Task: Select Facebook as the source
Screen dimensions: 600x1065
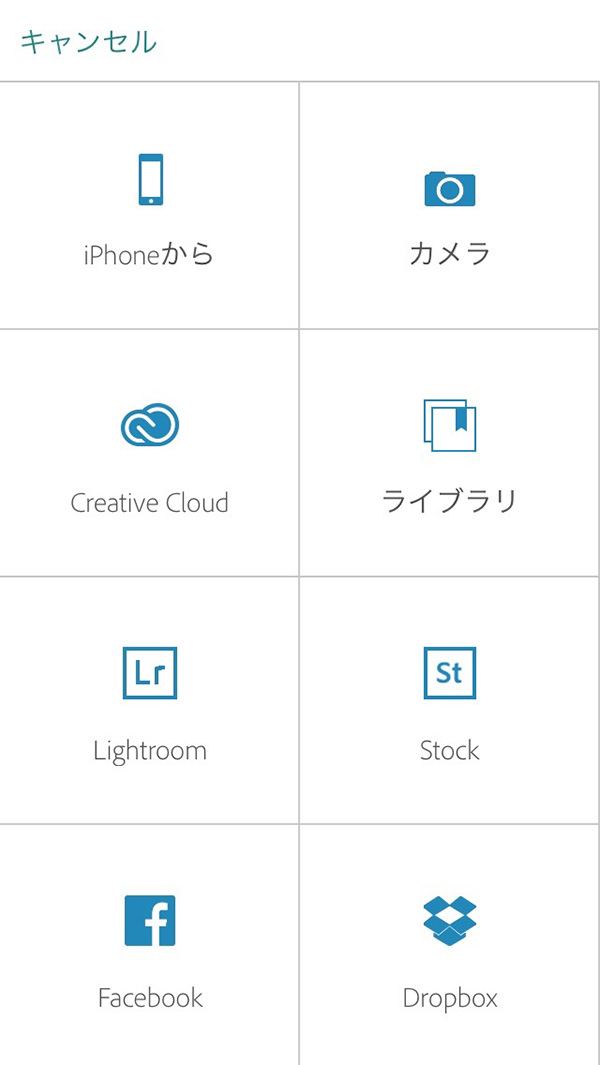Action: [149, 946]
